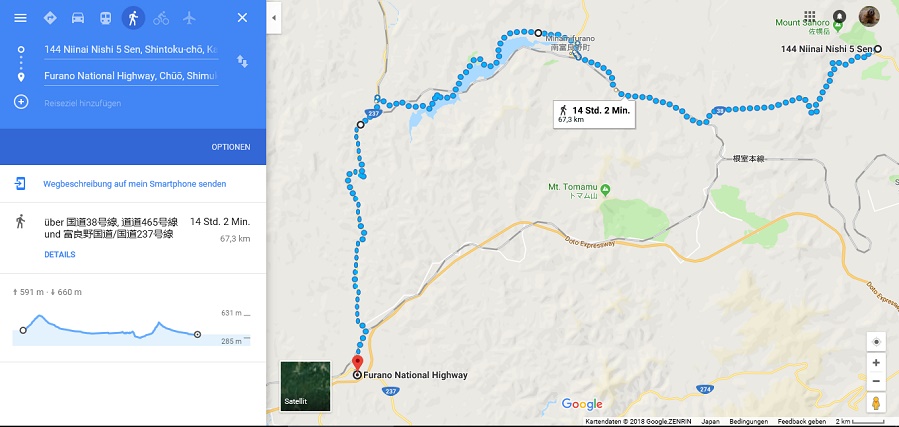Open the OPTIONEN route options
The image size is (899, 427).
tap(230, 147)
